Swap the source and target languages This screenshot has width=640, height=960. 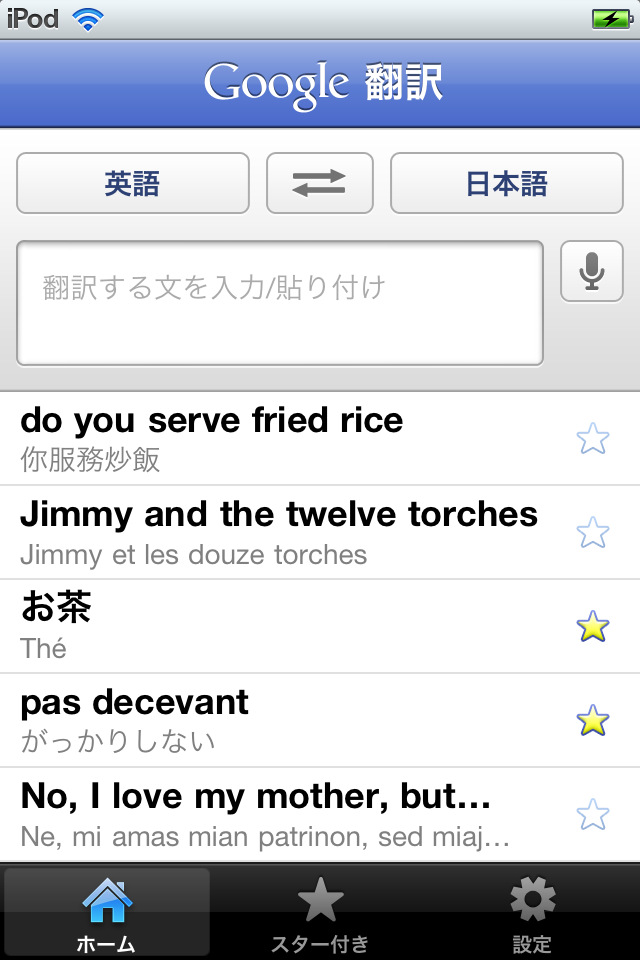pos(319,183)
